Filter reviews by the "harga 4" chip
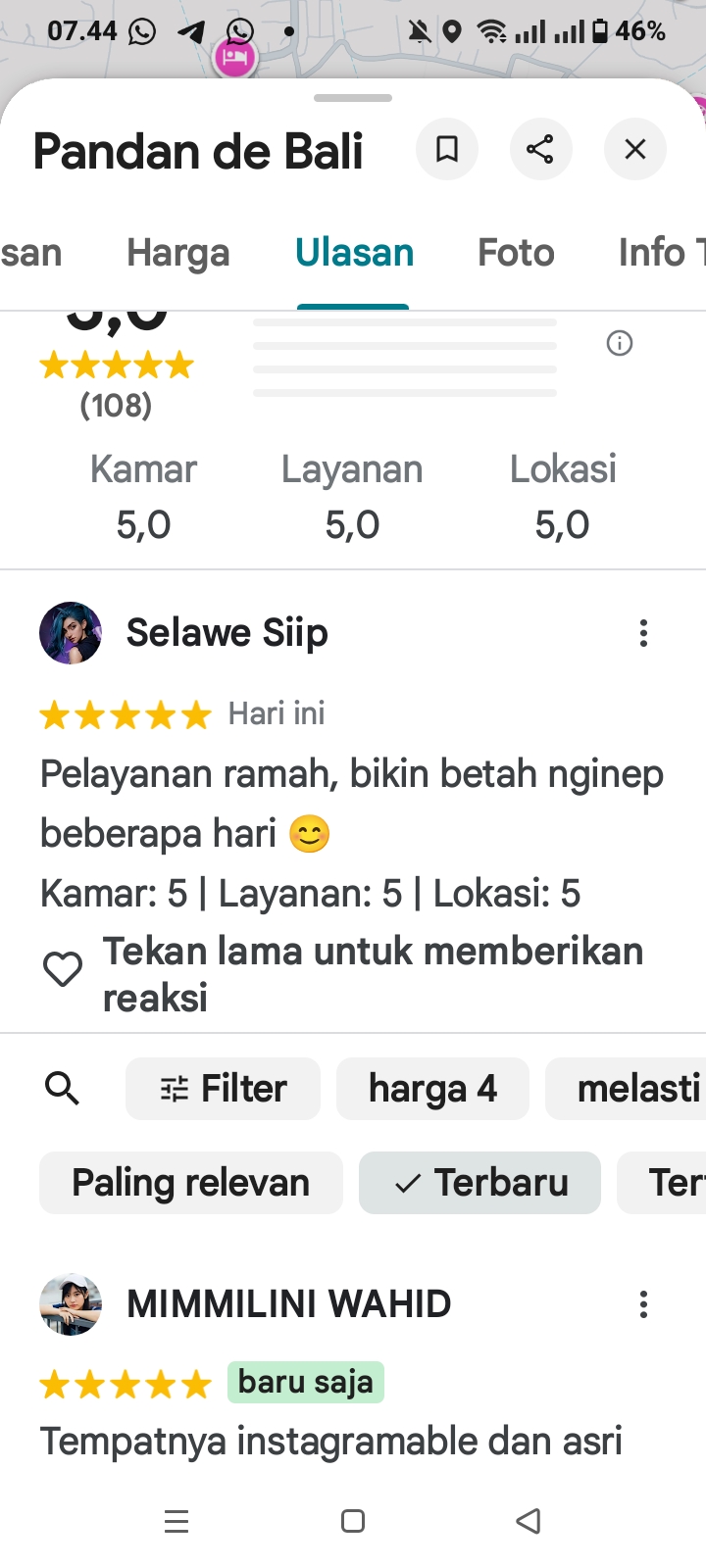706x1568 pixels. point(432,1088)
